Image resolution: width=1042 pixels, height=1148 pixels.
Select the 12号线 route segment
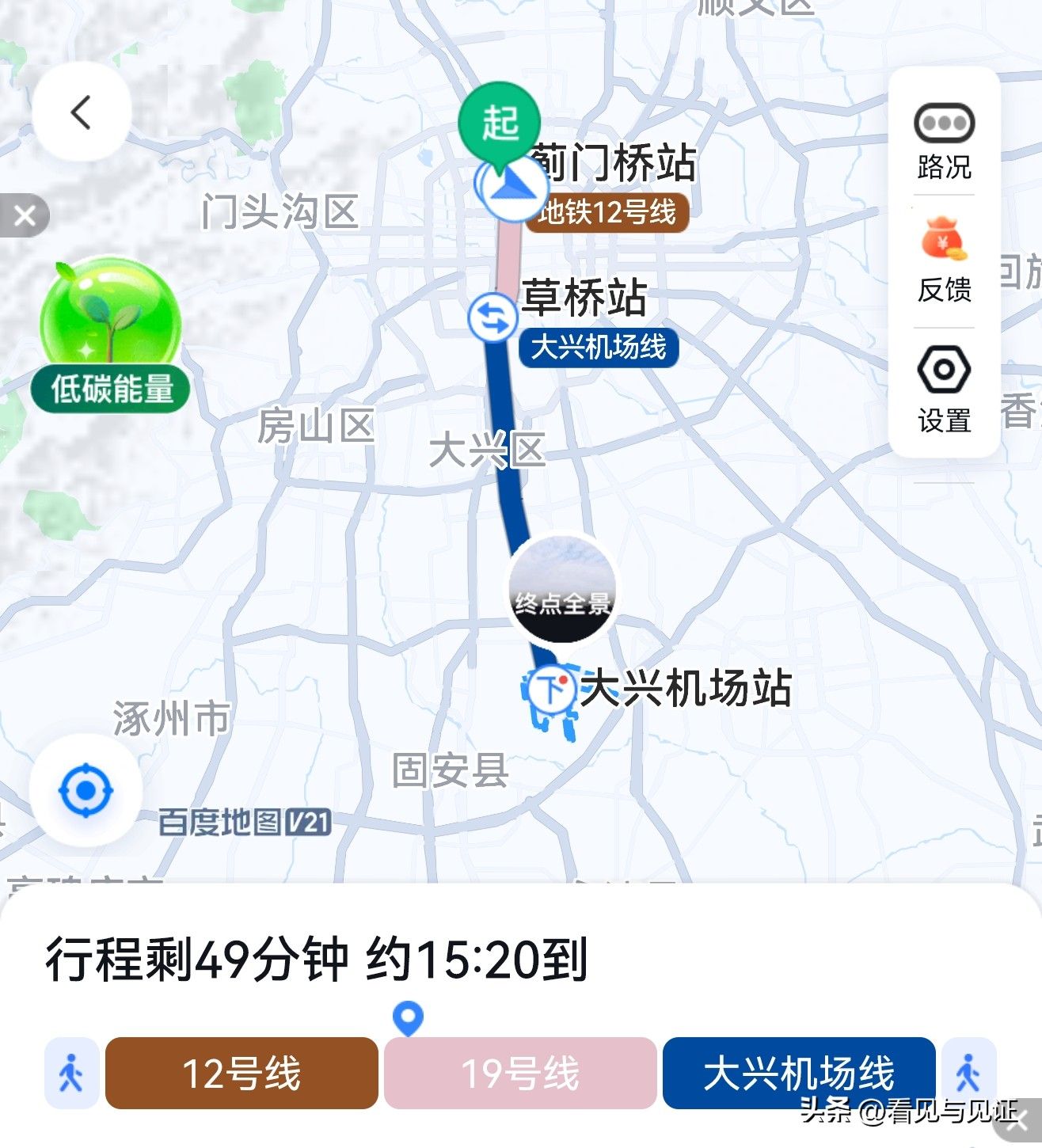click(241, 1073)
